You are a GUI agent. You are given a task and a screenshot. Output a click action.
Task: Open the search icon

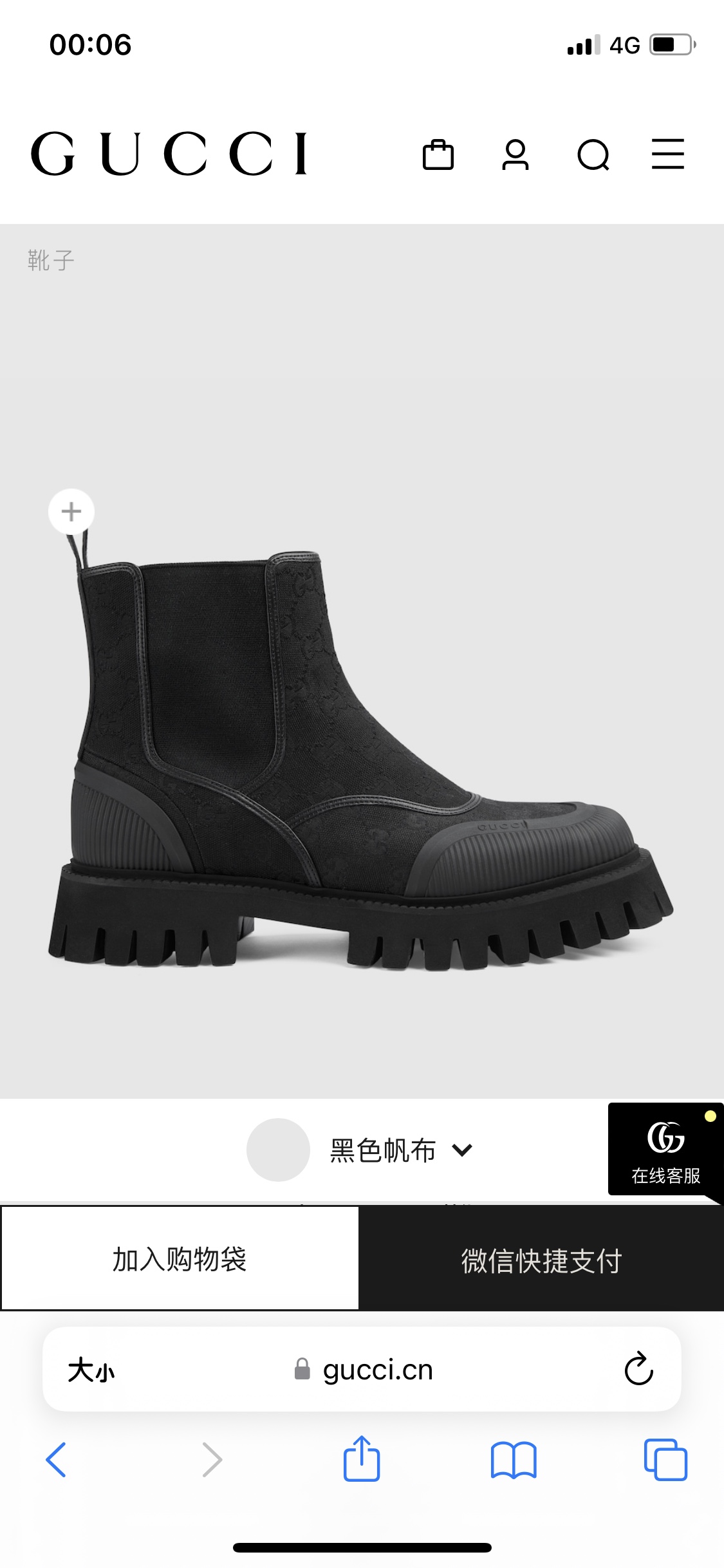point(592,155)
